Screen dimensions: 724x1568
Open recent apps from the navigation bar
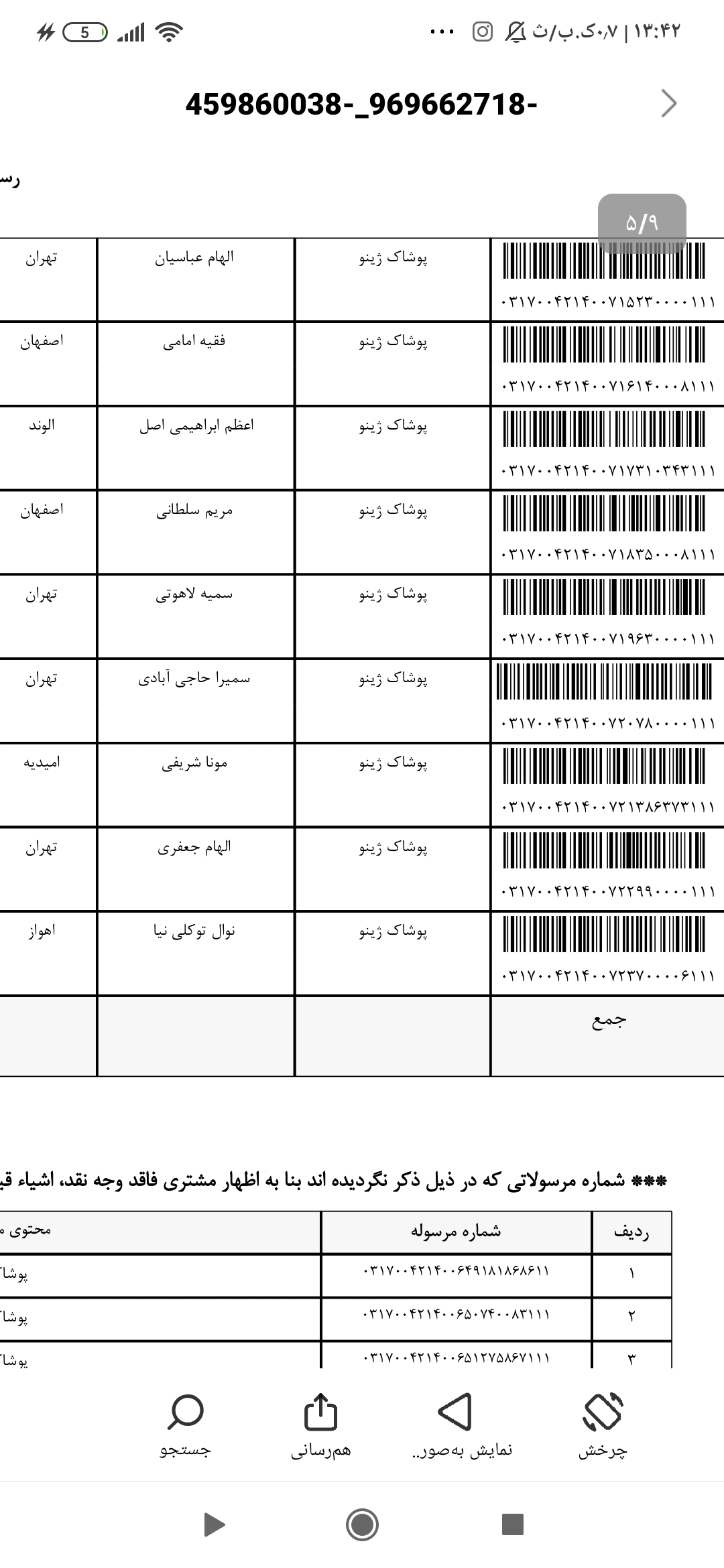(x=512, y=1525)
